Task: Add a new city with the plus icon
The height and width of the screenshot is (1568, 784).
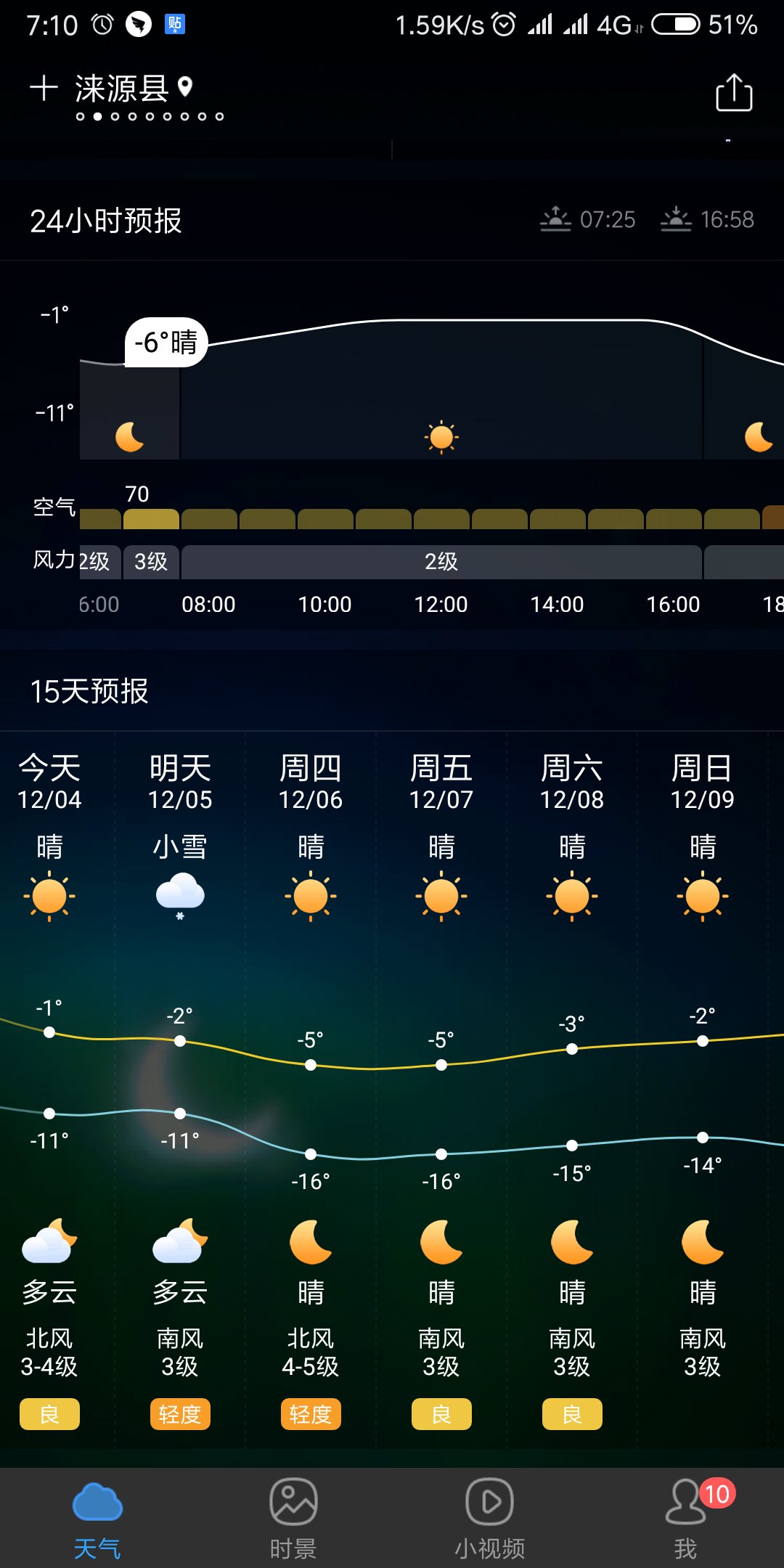Action: pyautogui.click(x=44, y=88)
